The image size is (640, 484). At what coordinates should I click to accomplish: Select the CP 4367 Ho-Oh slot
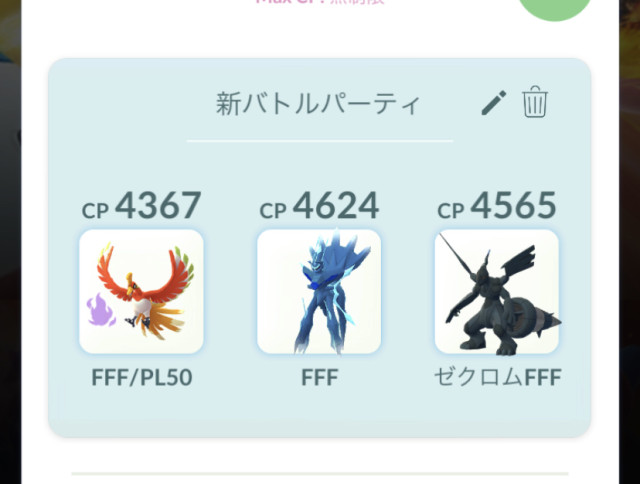coord(141,291)
